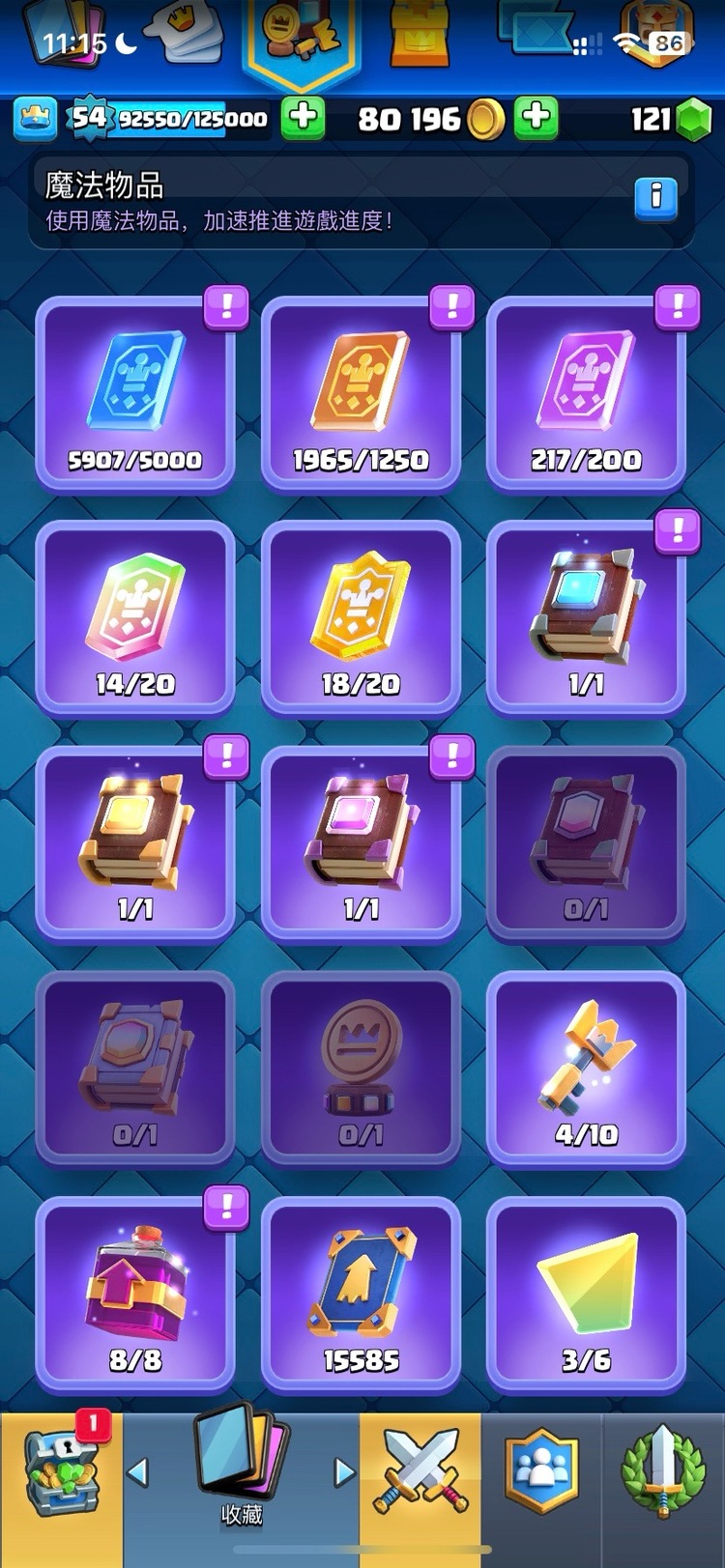Tap the plus button next to the experience bar
This screenshot has height=1568, width=725.
point(303,119)
